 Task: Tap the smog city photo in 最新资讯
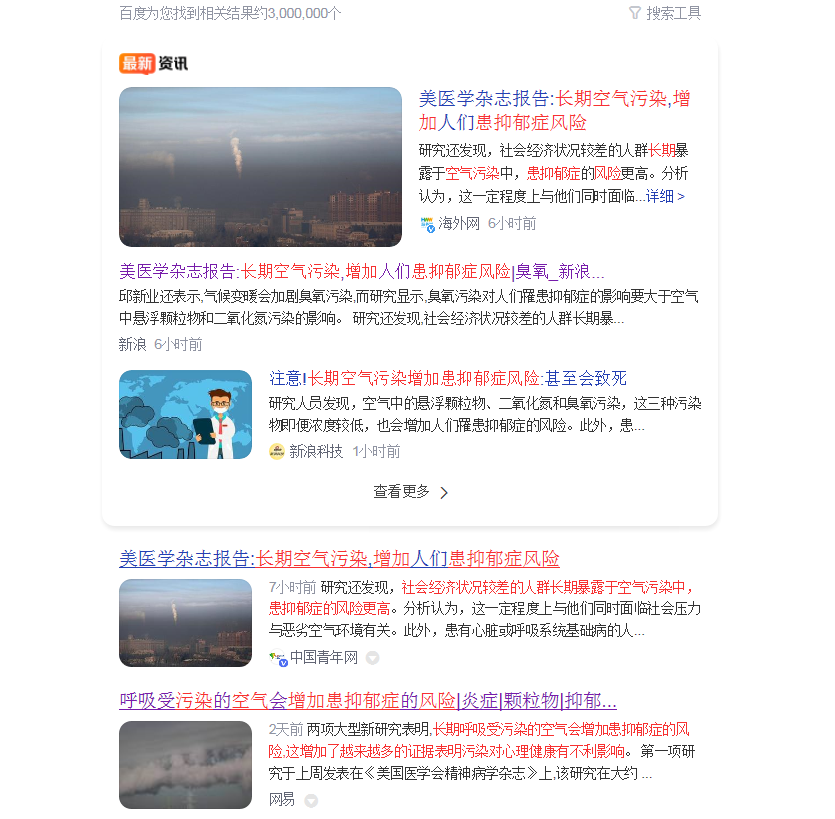click(x=260, y=167)
